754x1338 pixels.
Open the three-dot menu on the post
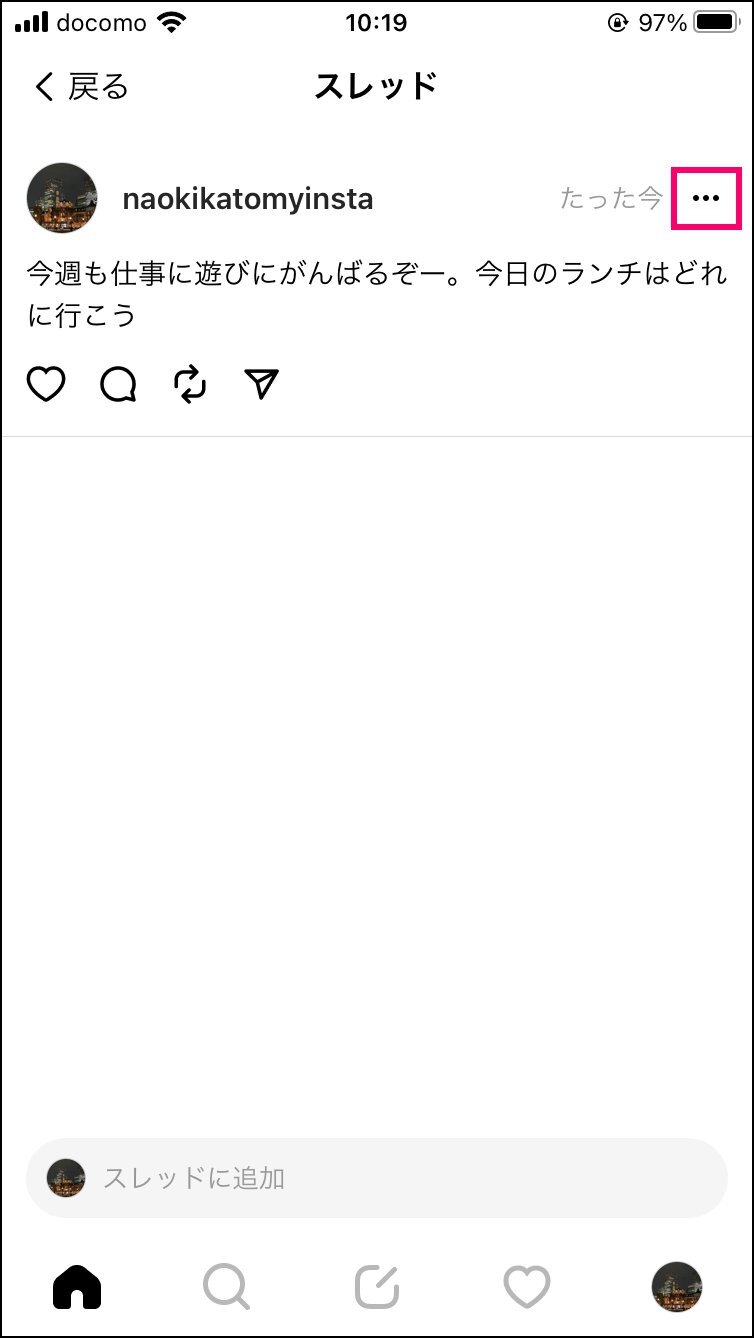coord(706,199)
